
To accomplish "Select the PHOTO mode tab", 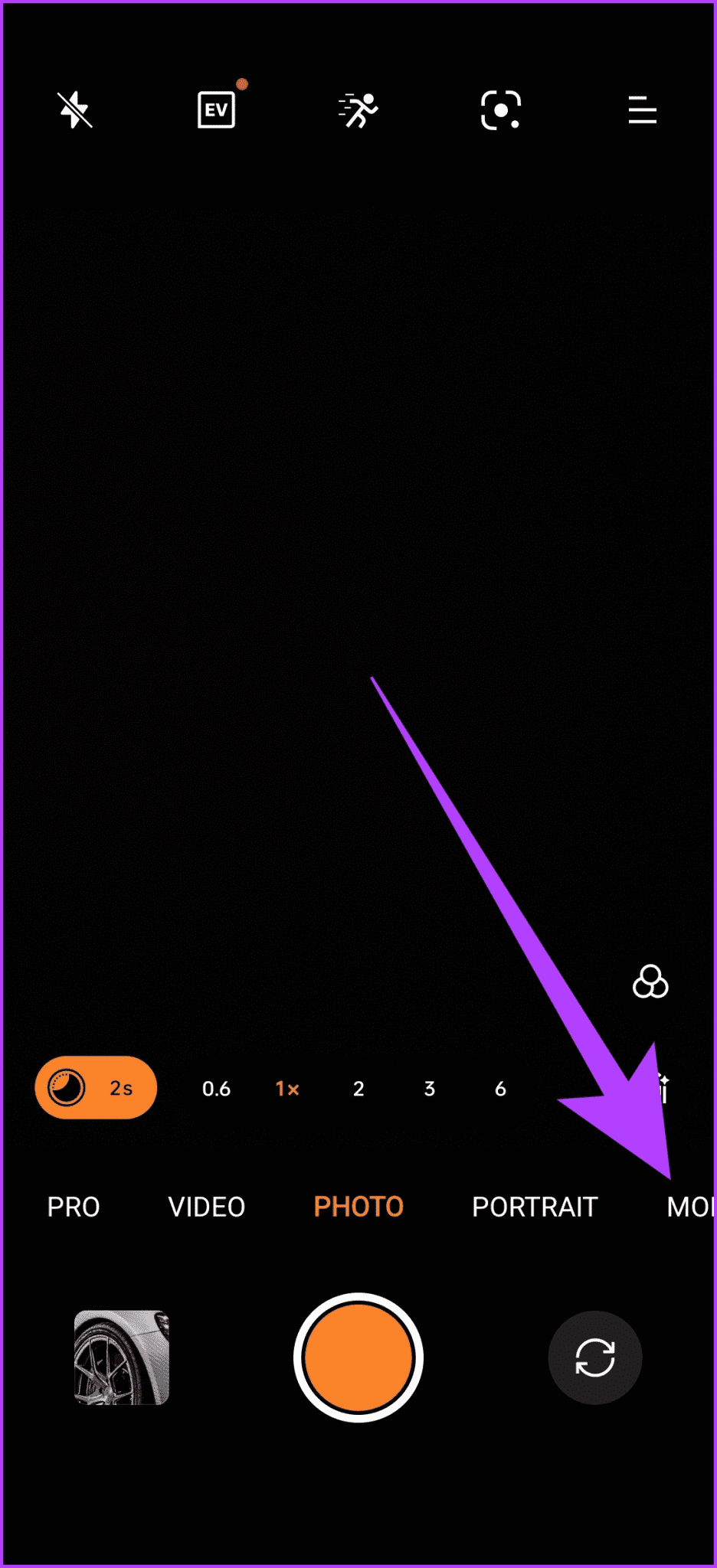I will pyautogui.click(x=358, y=1207).
